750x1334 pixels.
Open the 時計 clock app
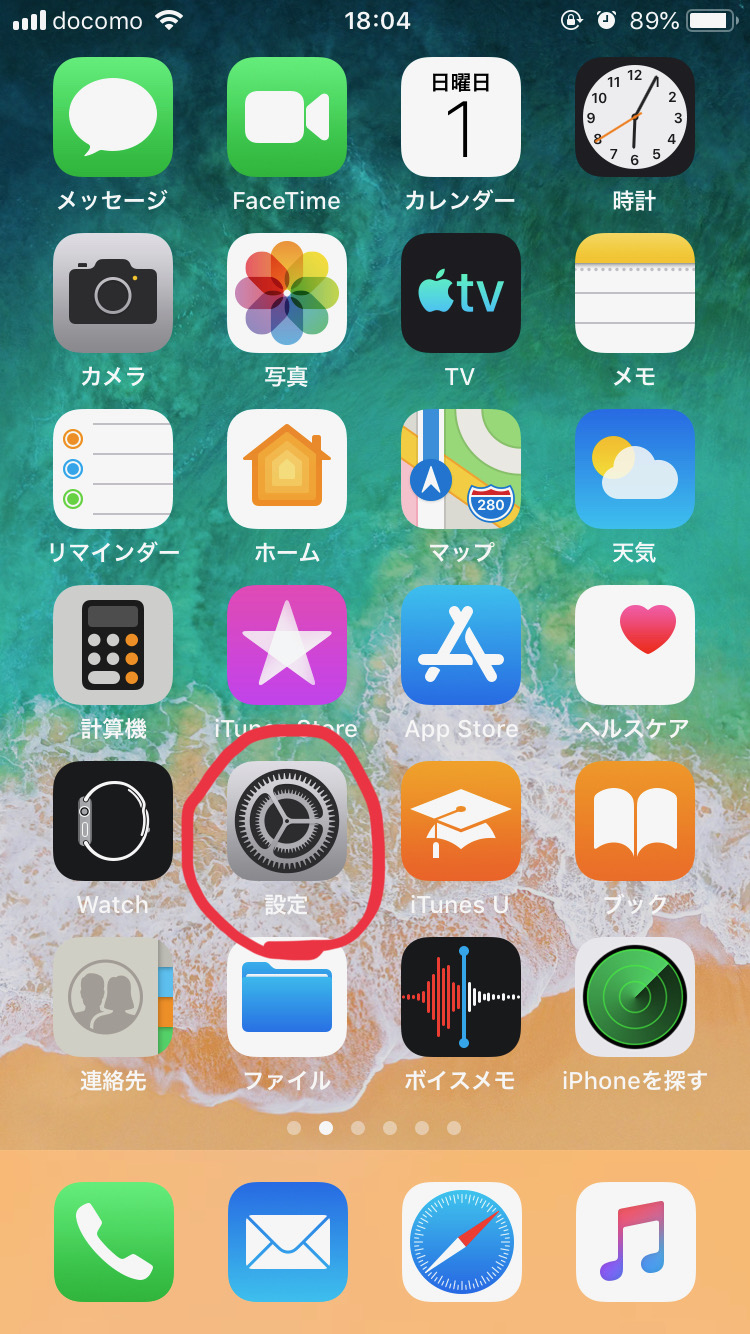pyautogui.click(x=635, y=117)
